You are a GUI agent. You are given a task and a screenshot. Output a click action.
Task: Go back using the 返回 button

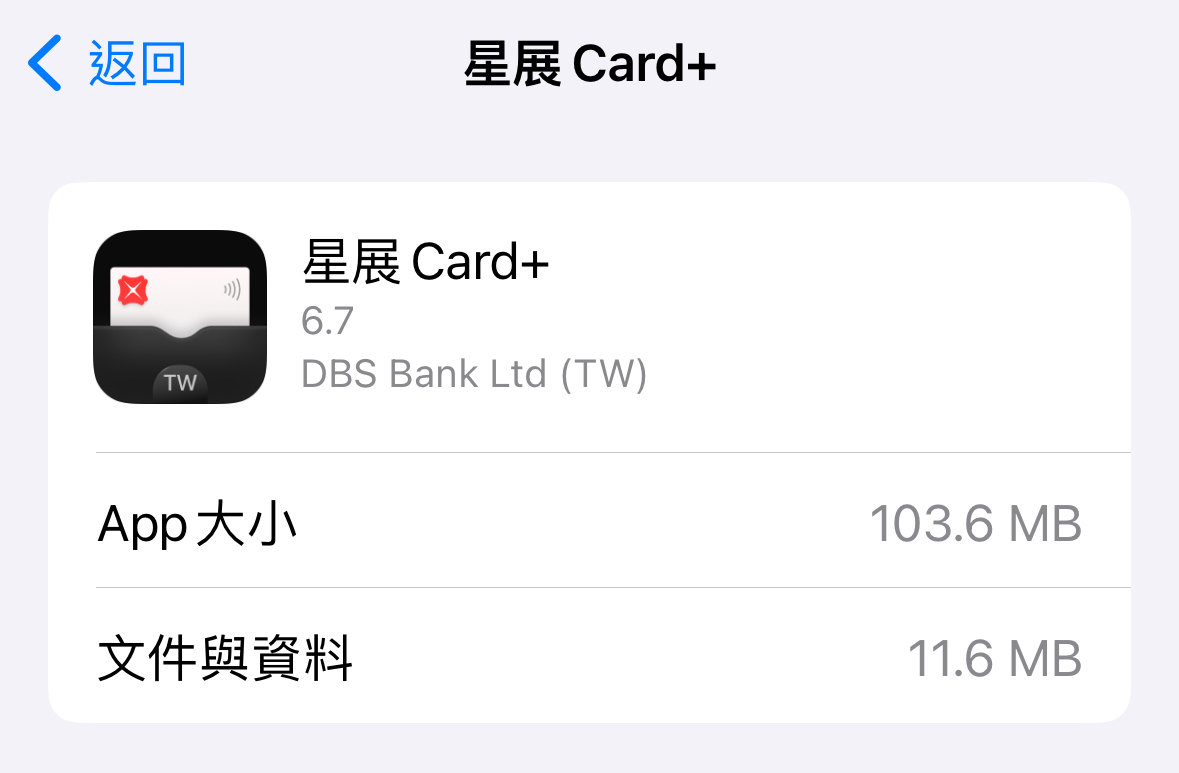coord(108,64)
